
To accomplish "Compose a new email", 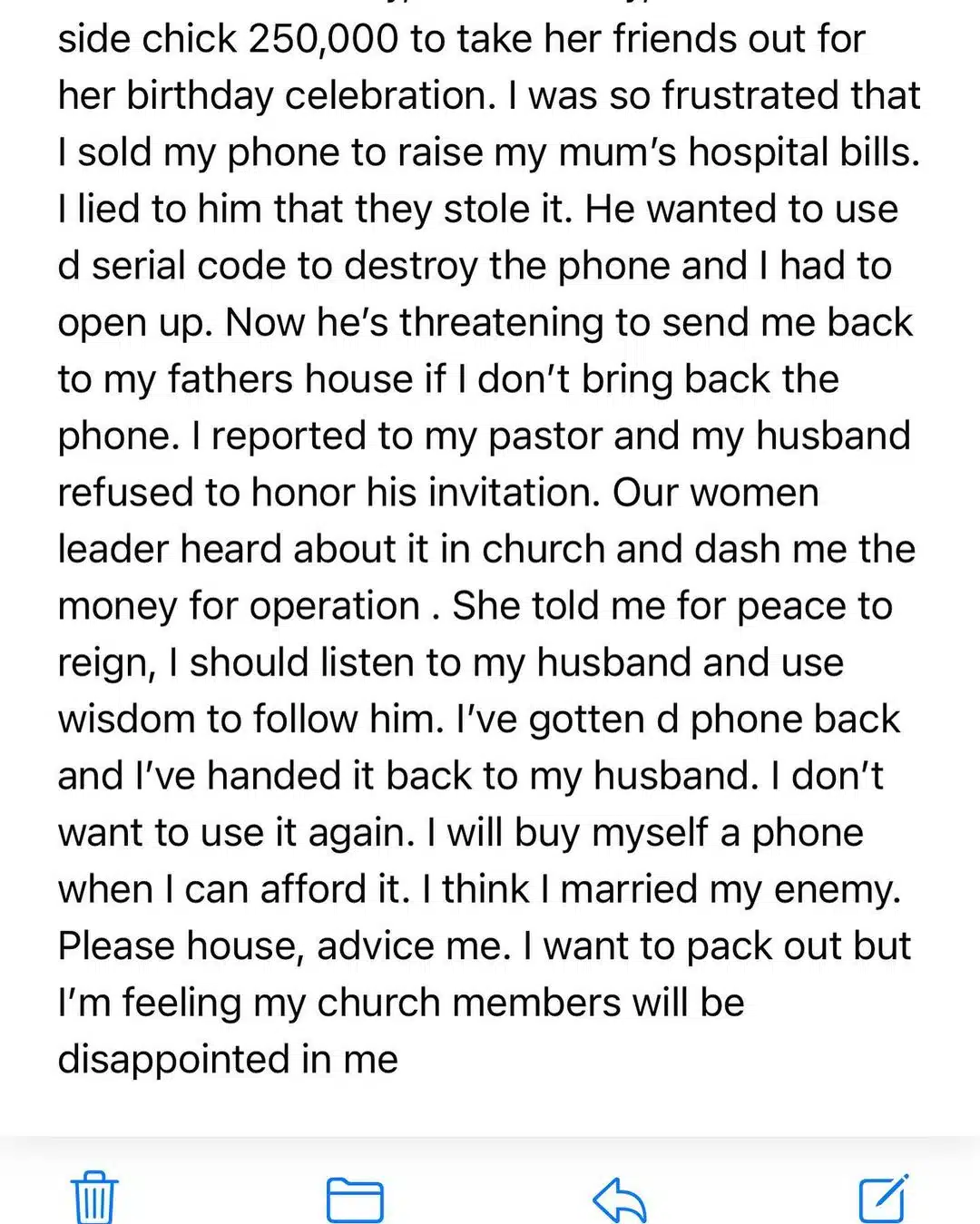I will coord(883,1198).
